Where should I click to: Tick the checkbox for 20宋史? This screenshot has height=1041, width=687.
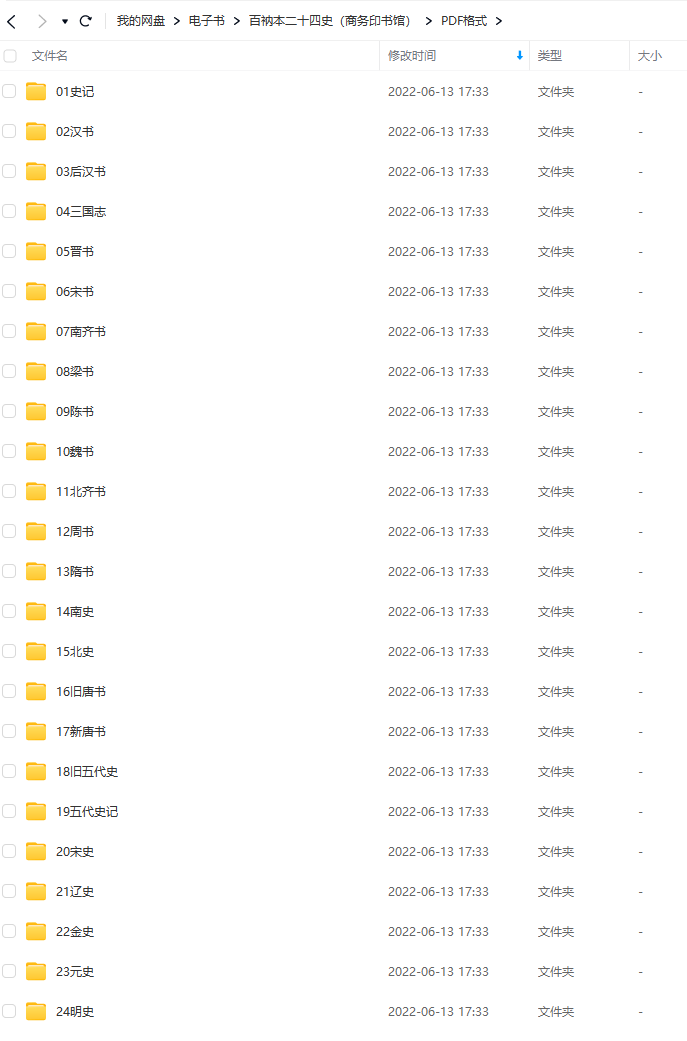point(9,851)
